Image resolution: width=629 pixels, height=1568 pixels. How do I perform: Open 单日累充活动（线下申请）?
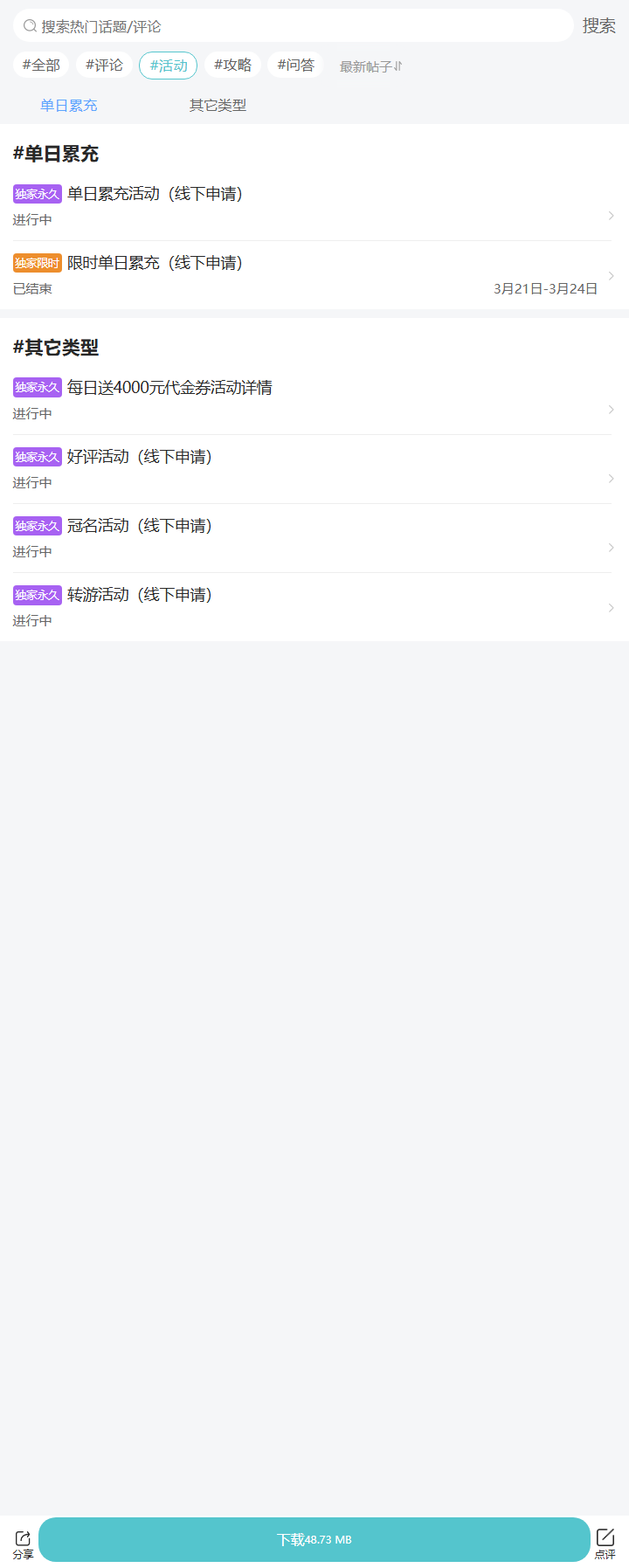click(x=312, y=206)
